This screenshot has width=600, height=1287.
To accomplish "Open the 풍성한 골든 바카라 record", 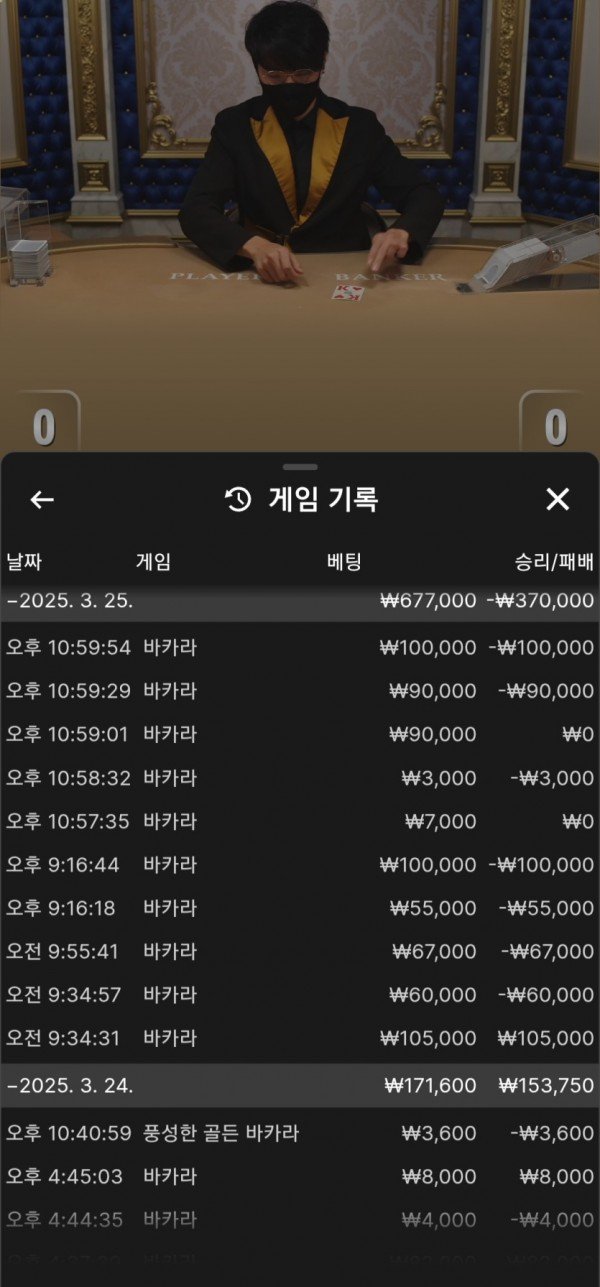I will (x=300, y=1133).
